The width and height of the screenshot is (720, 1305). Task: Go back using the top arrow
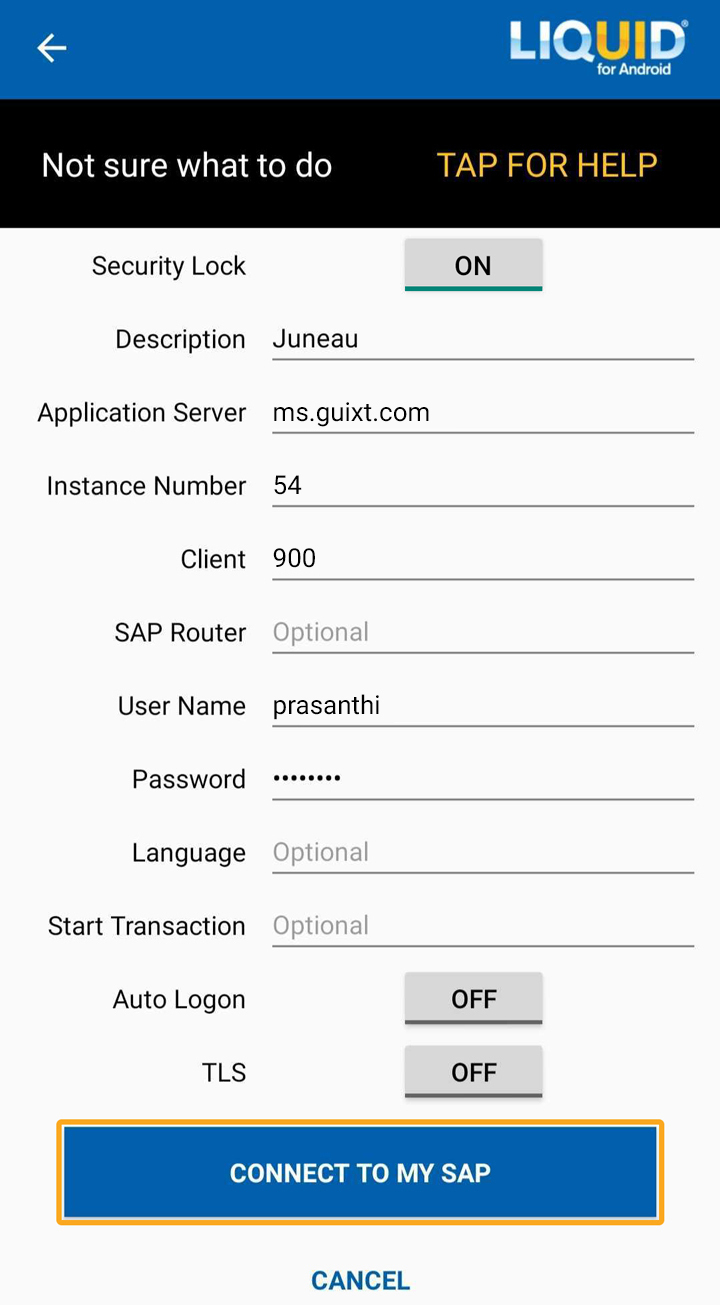pos(51,48)
